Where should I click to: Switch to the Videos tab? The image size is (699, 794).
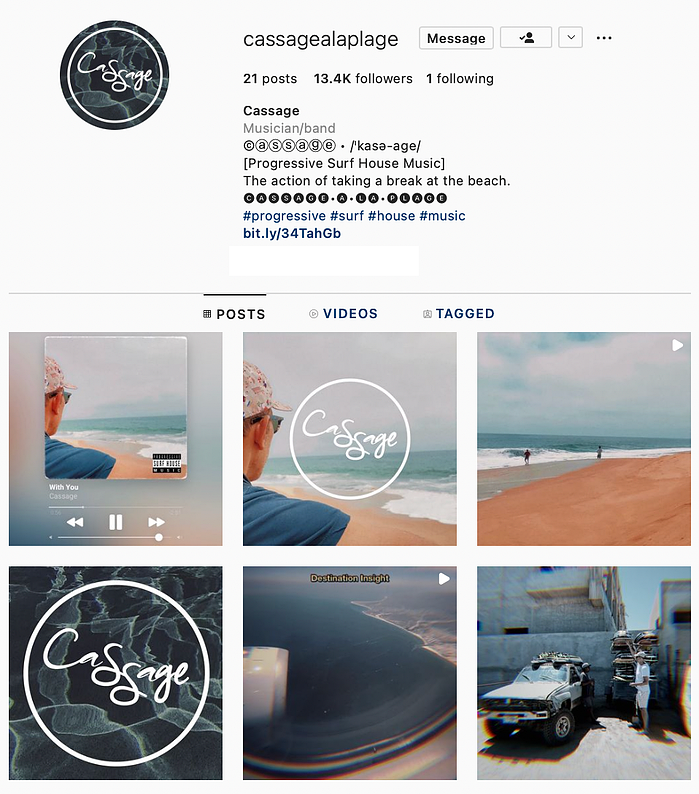(x=344, y=313)
